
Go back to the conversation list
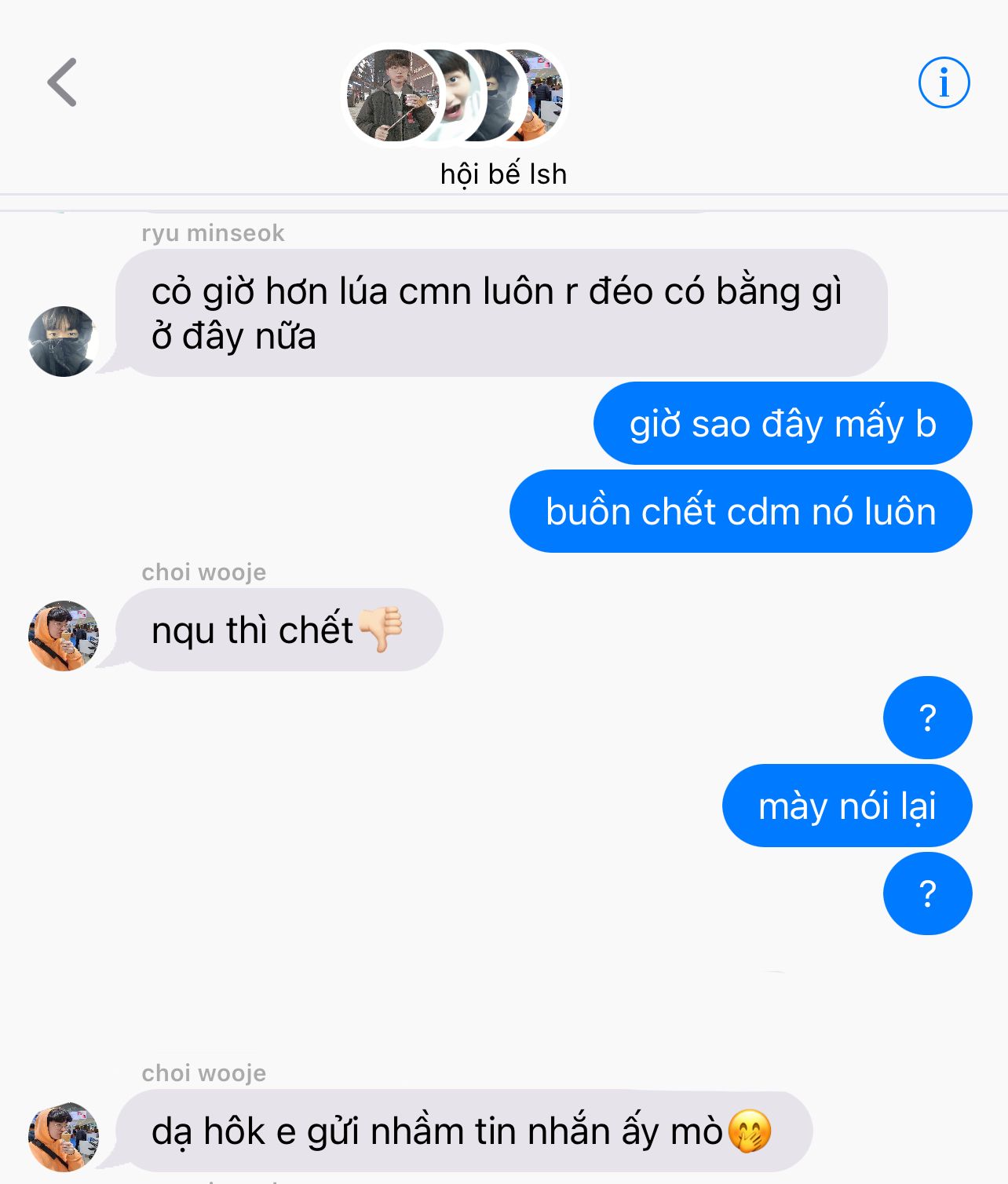click(x=63, y=82)
